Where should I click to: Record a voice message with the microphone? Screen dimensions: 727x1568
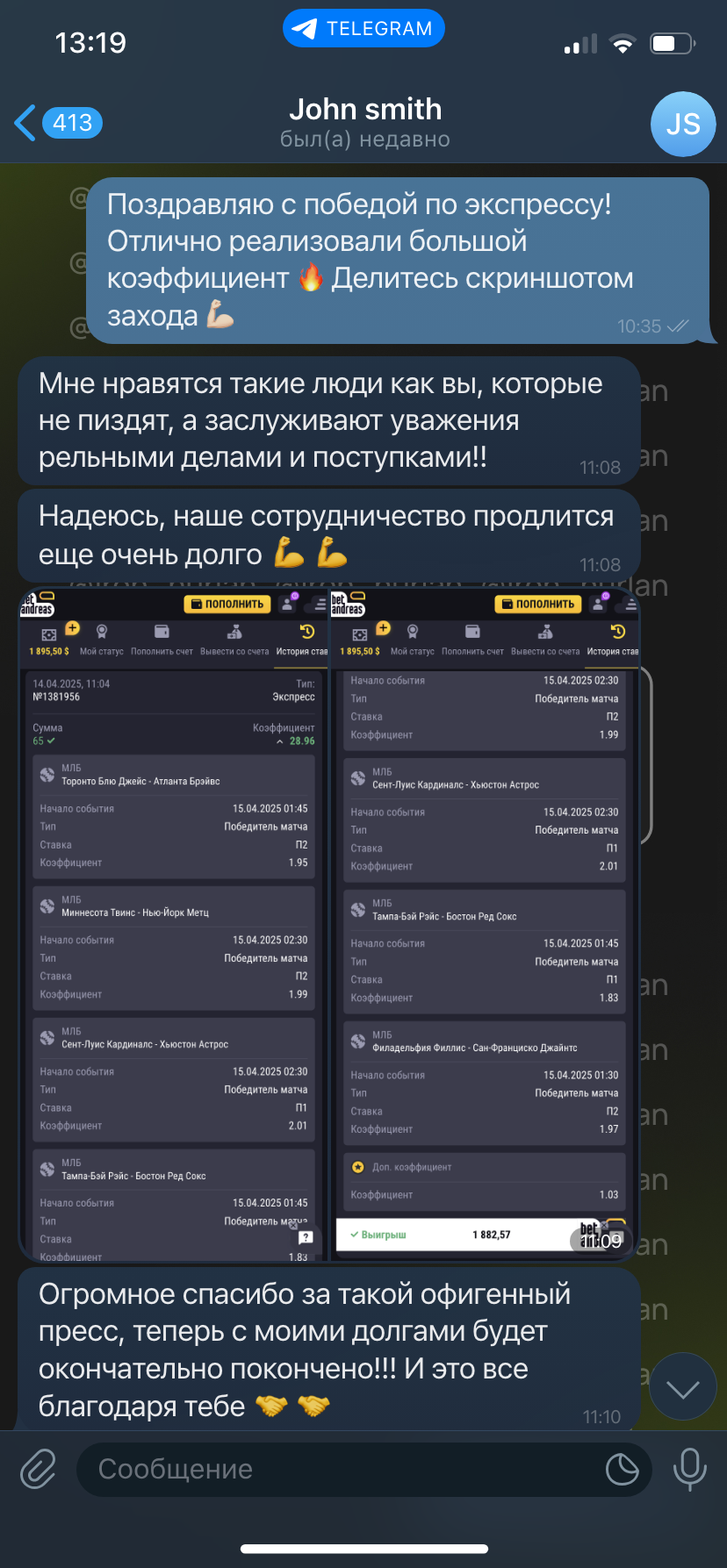point(689,1469)
